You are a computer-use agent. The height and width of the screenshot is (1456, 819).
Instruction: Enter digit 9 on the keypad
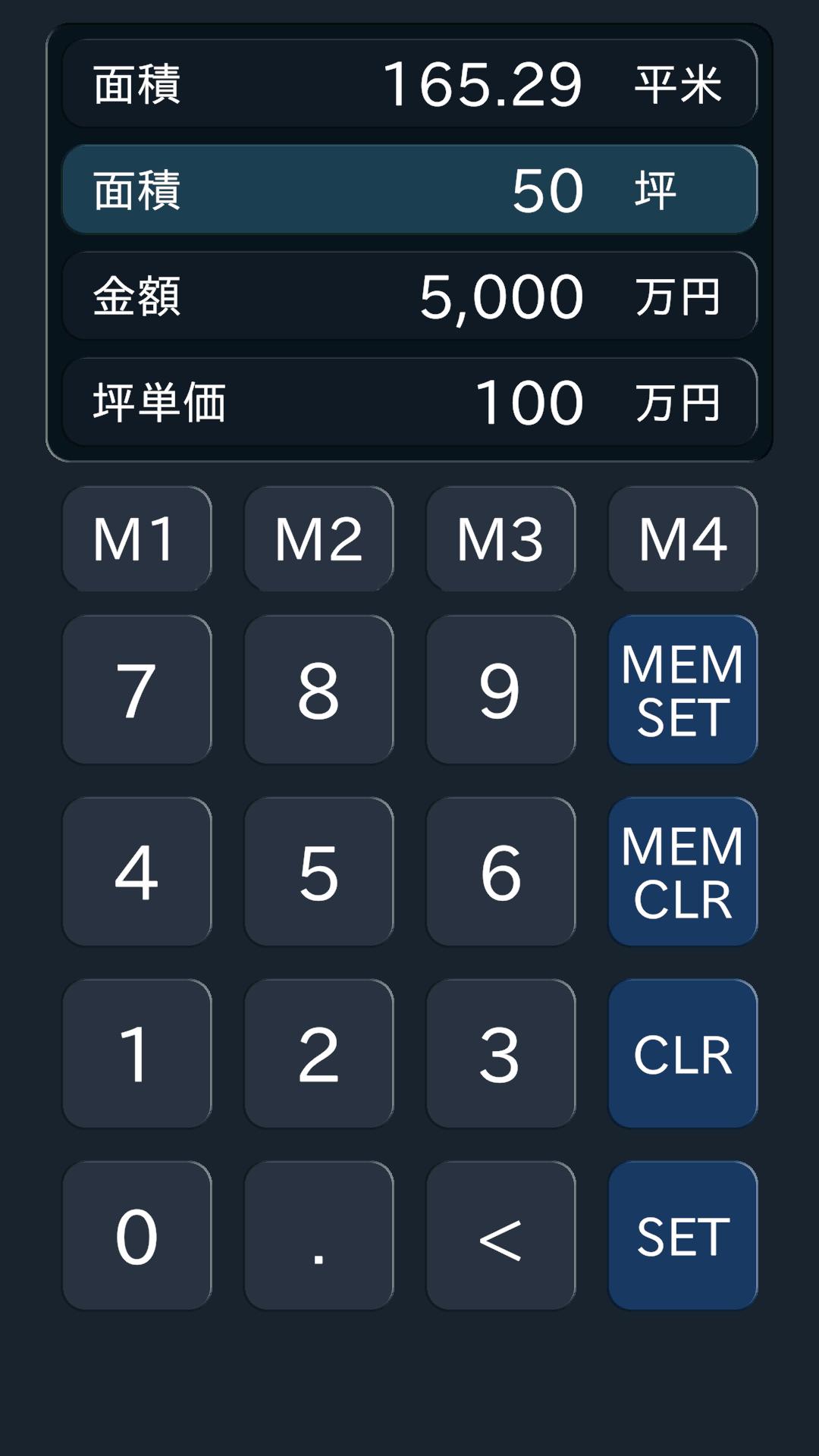(x=500, y=690)
